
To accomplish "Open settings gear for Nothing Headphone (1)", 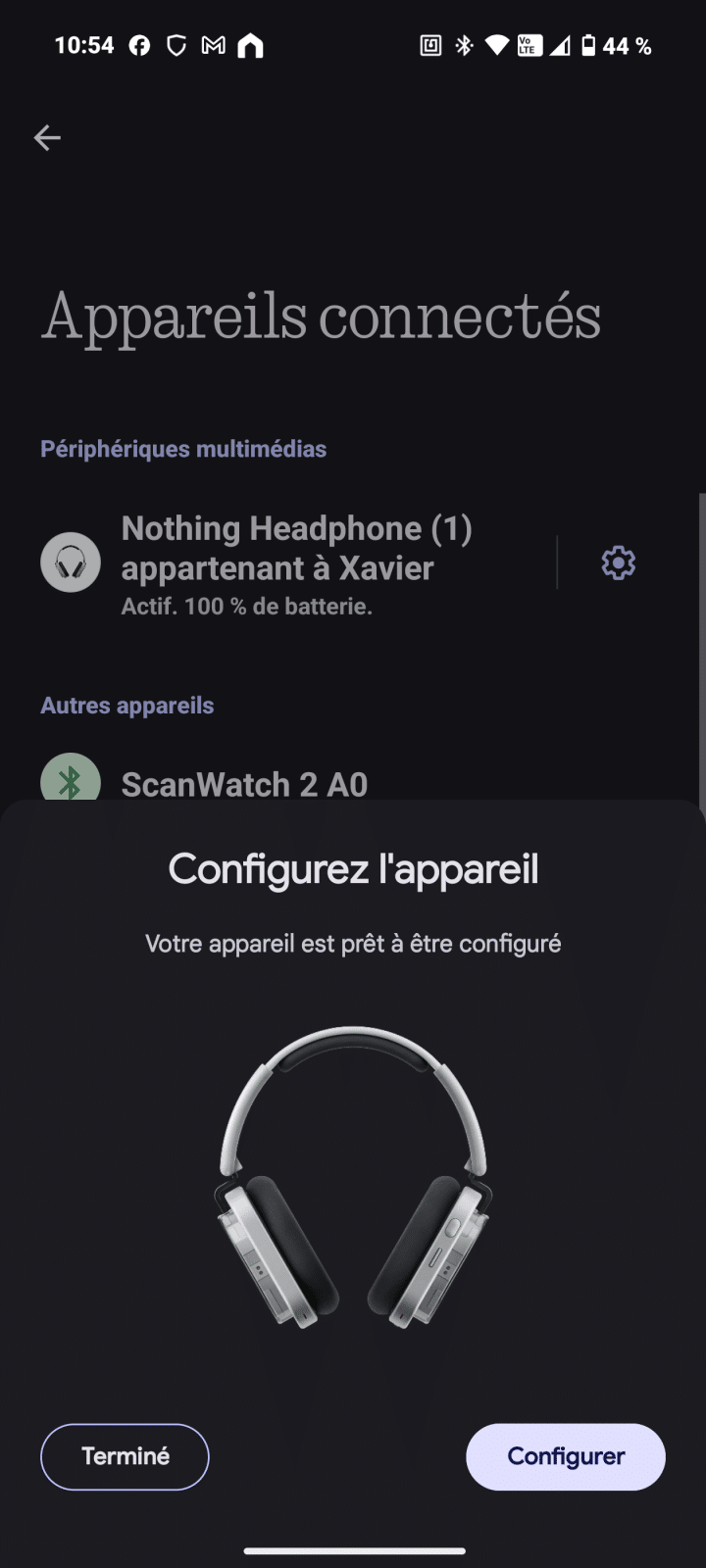I will click(618, 563).
